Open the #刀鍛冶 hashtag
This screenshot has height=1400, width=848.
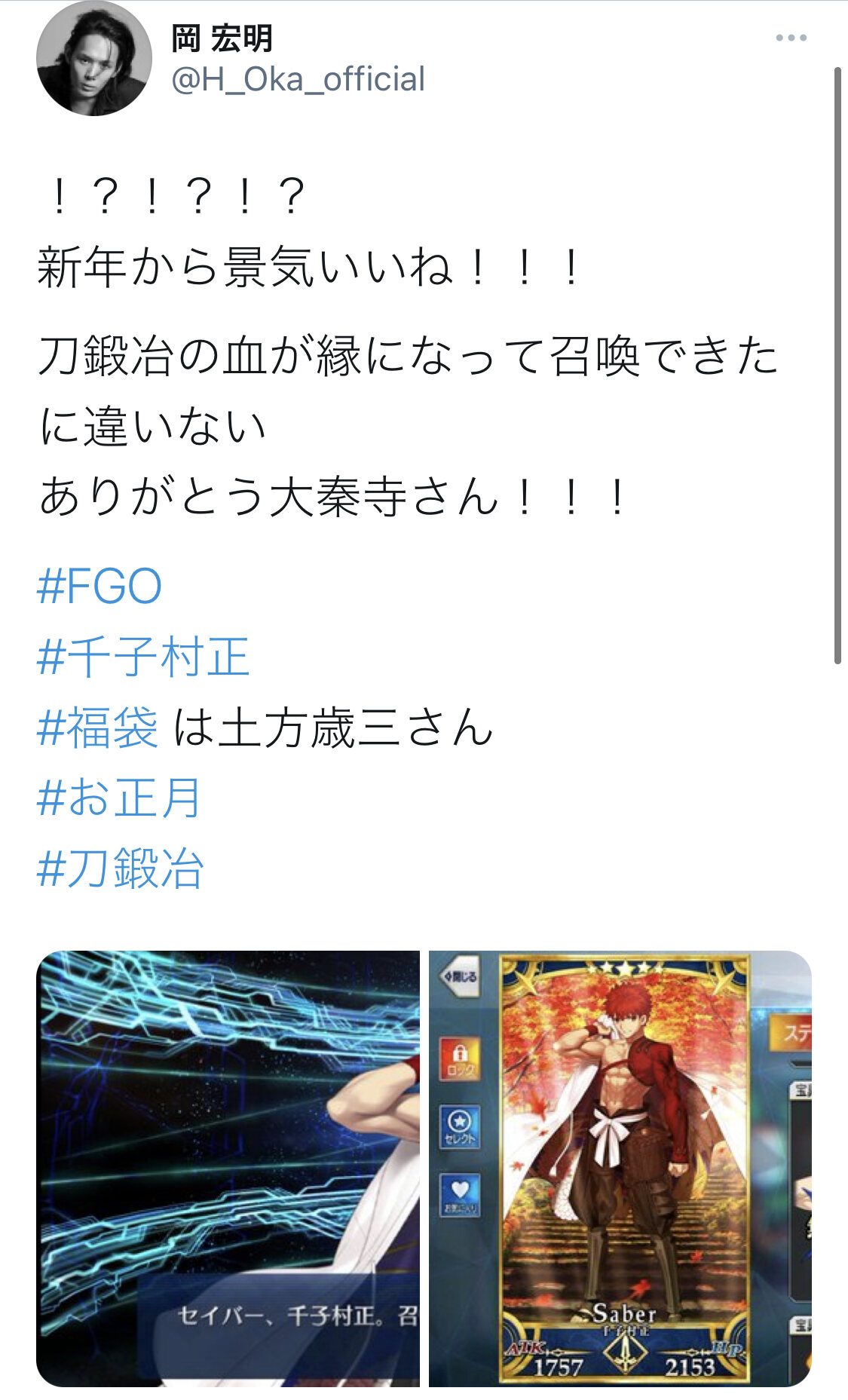point(121,868)
